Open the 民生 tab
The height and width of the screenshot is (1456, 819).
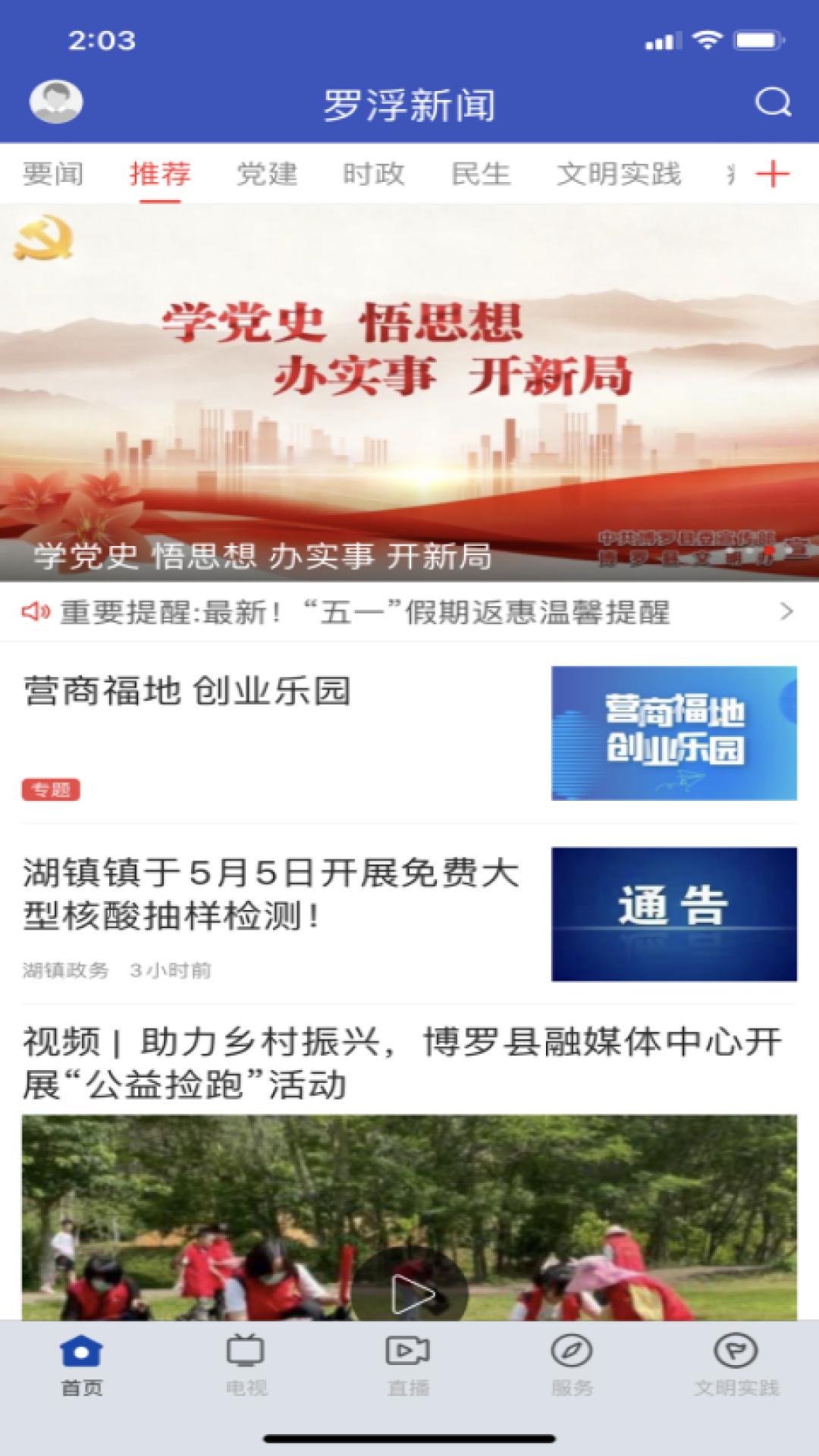(480, 174)
